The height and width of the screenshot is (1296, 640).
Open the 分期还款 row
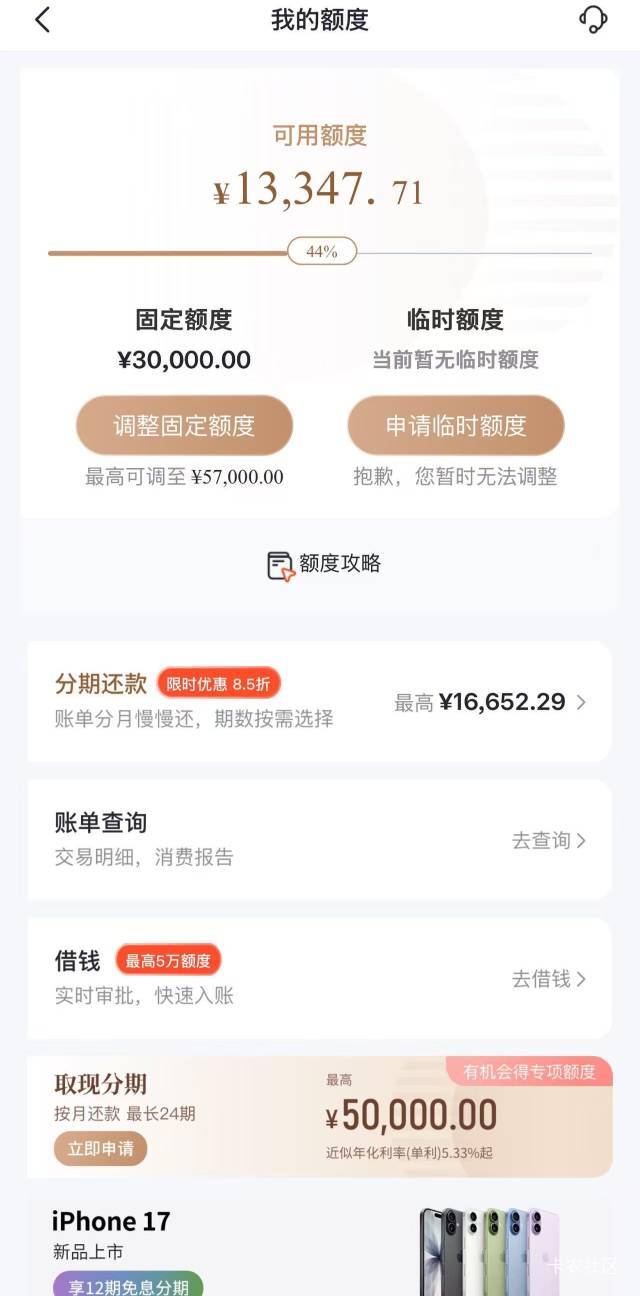pos(319,701)
